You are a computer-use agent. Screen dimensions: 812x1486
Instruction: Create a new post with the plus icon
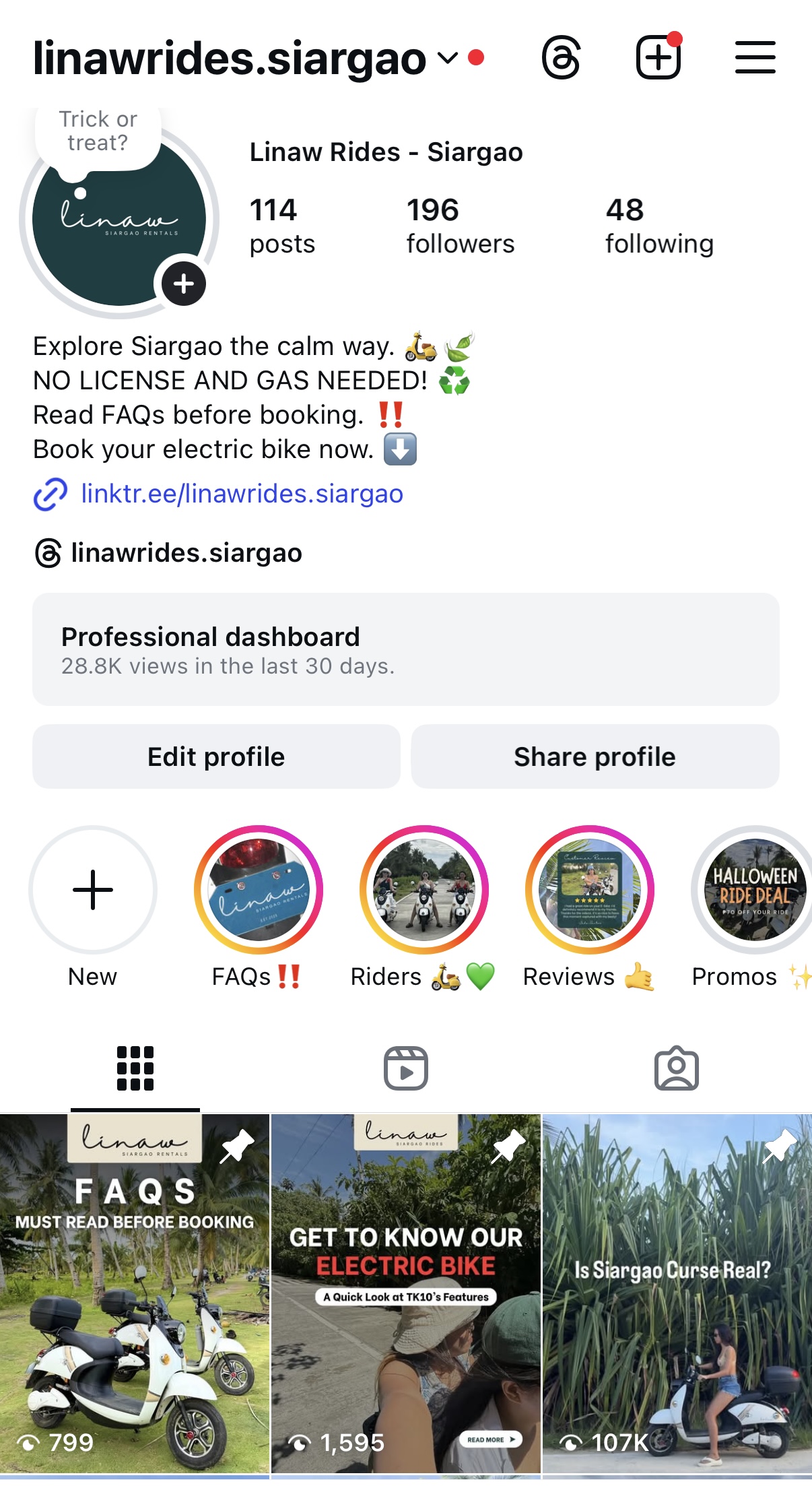tap(658, 58)
